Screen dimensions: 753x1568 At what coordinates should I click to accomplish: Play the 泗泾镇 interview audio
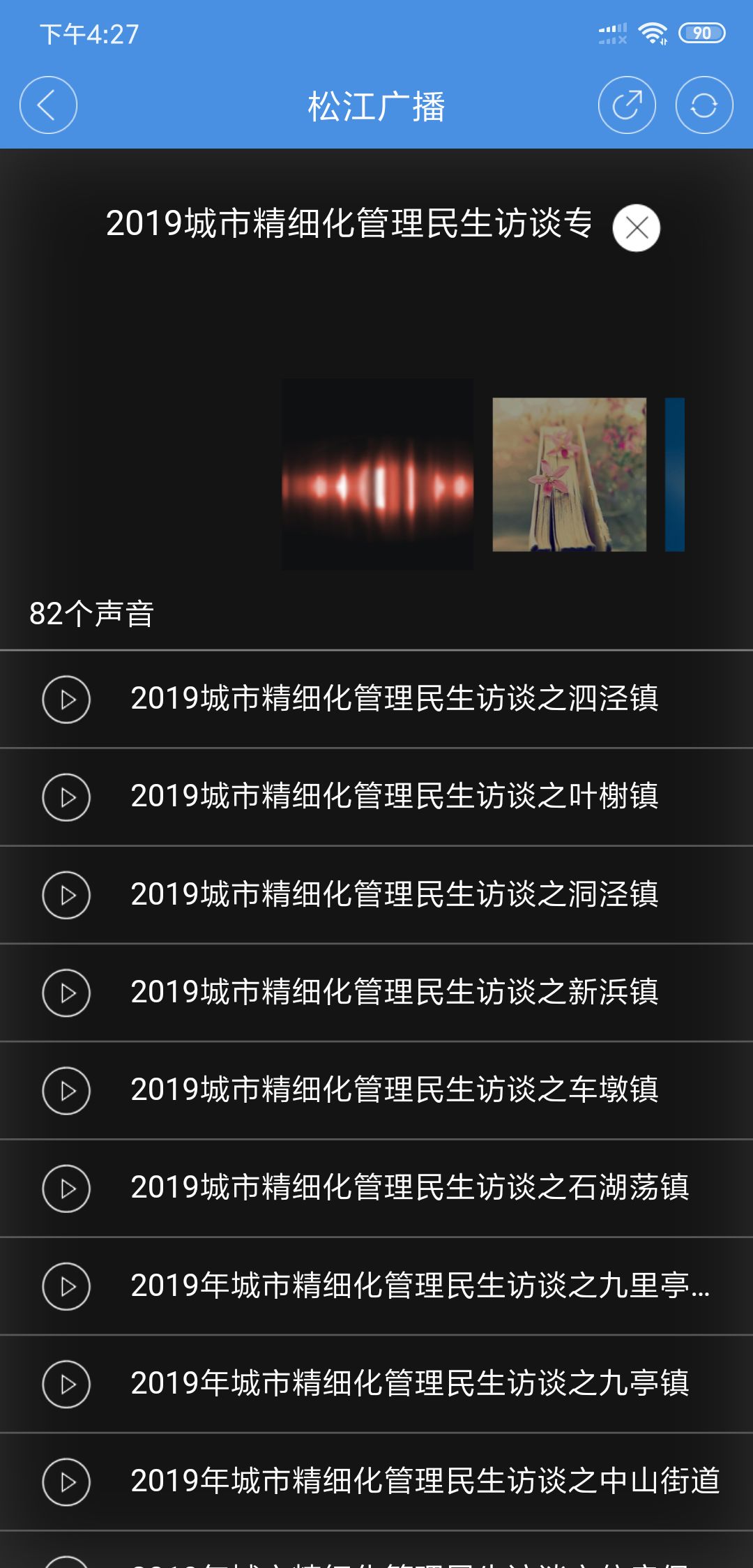66,699
